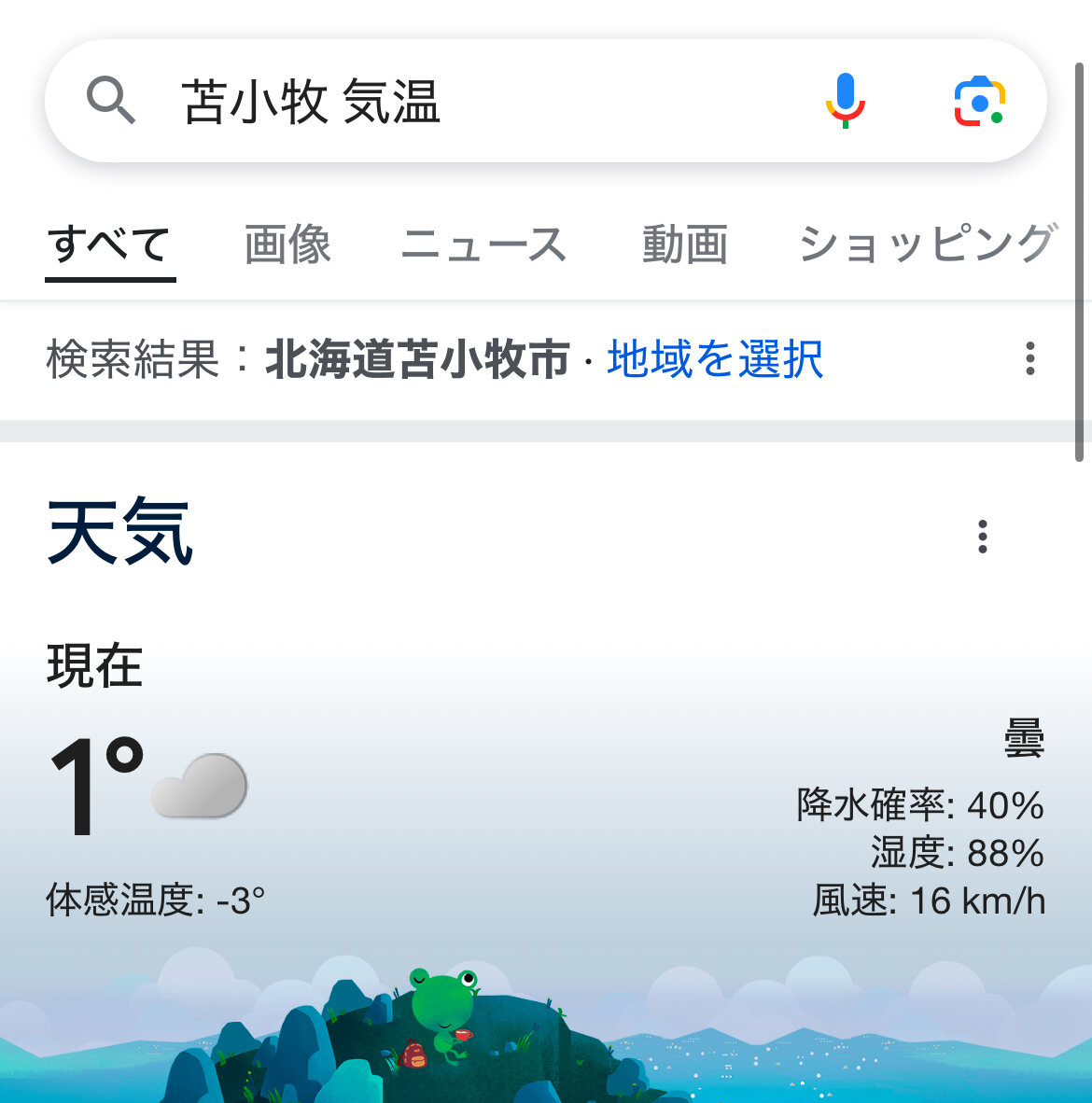Tap the 地域を選択 link

715,359
